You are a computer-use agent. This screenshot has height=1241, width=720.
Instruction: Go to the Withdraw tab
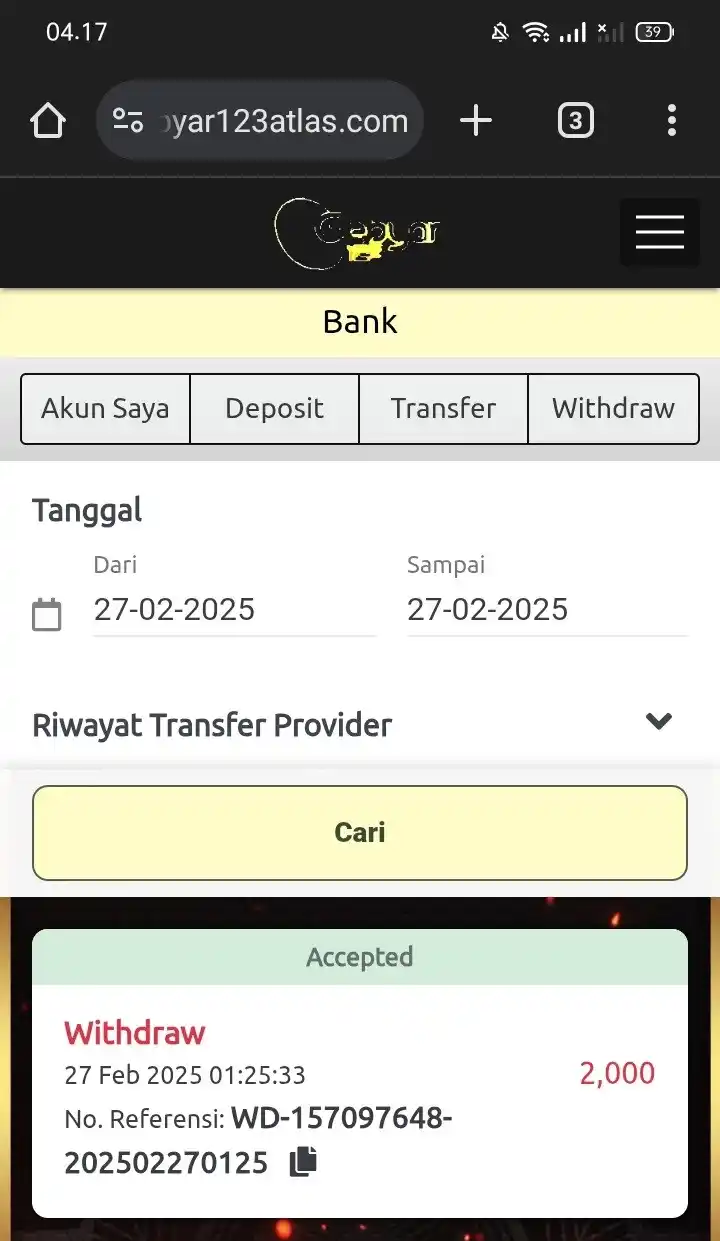[613, 408]
